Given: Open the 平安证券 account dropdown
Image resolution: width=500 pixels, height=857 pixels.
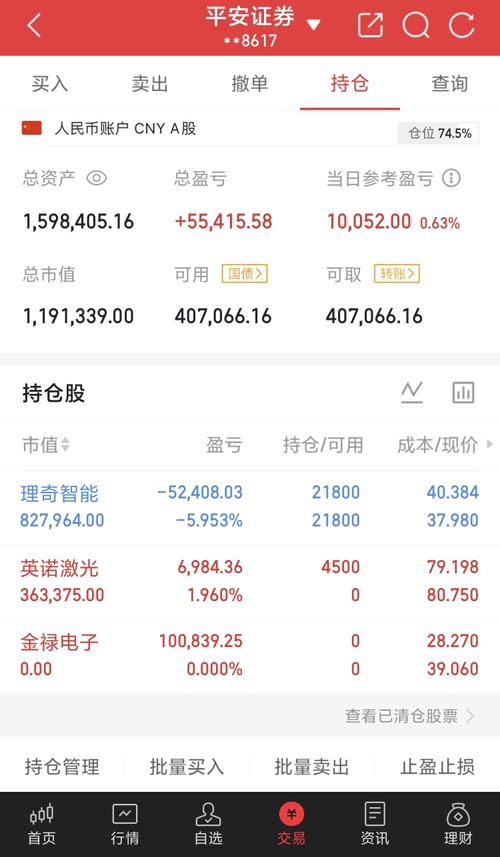Looking at the screenshot, I should click(x=313, y=25).
